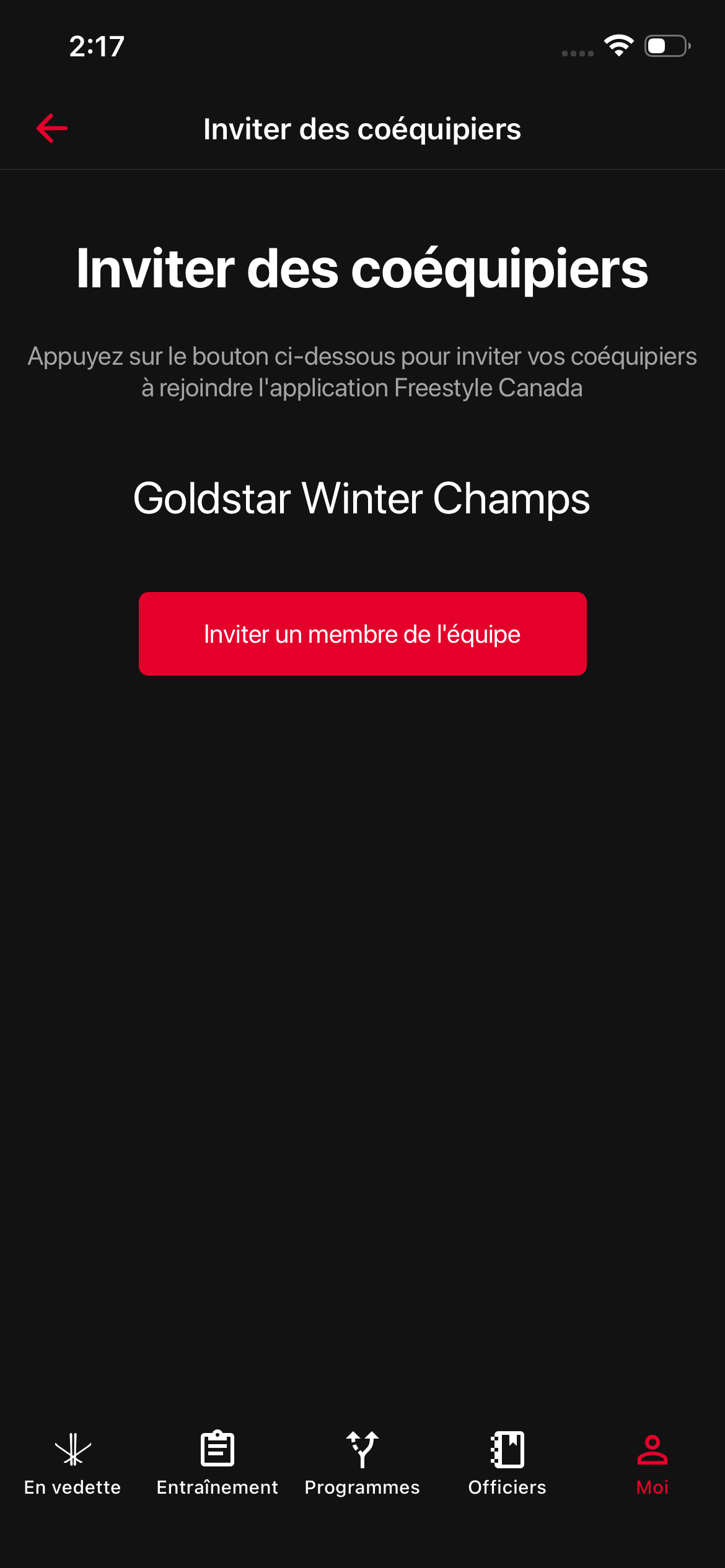Tap Inviter un membre de l'équipe button
The width and height of the screenshot is (725, 1568).
362,634
